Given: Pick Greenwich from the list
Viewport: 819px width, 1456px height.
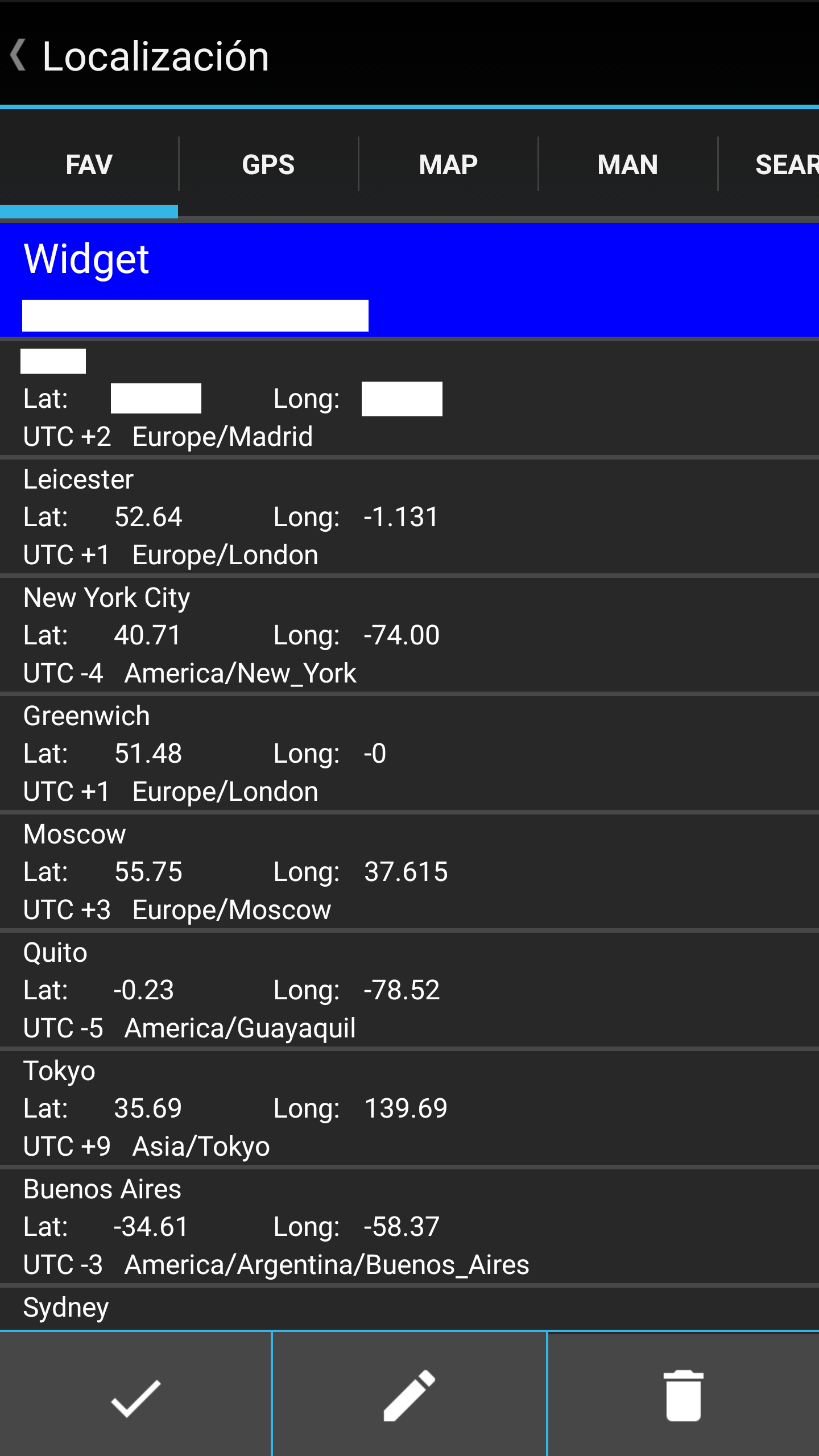Looking at the screenshot, I should coord(409,753).
